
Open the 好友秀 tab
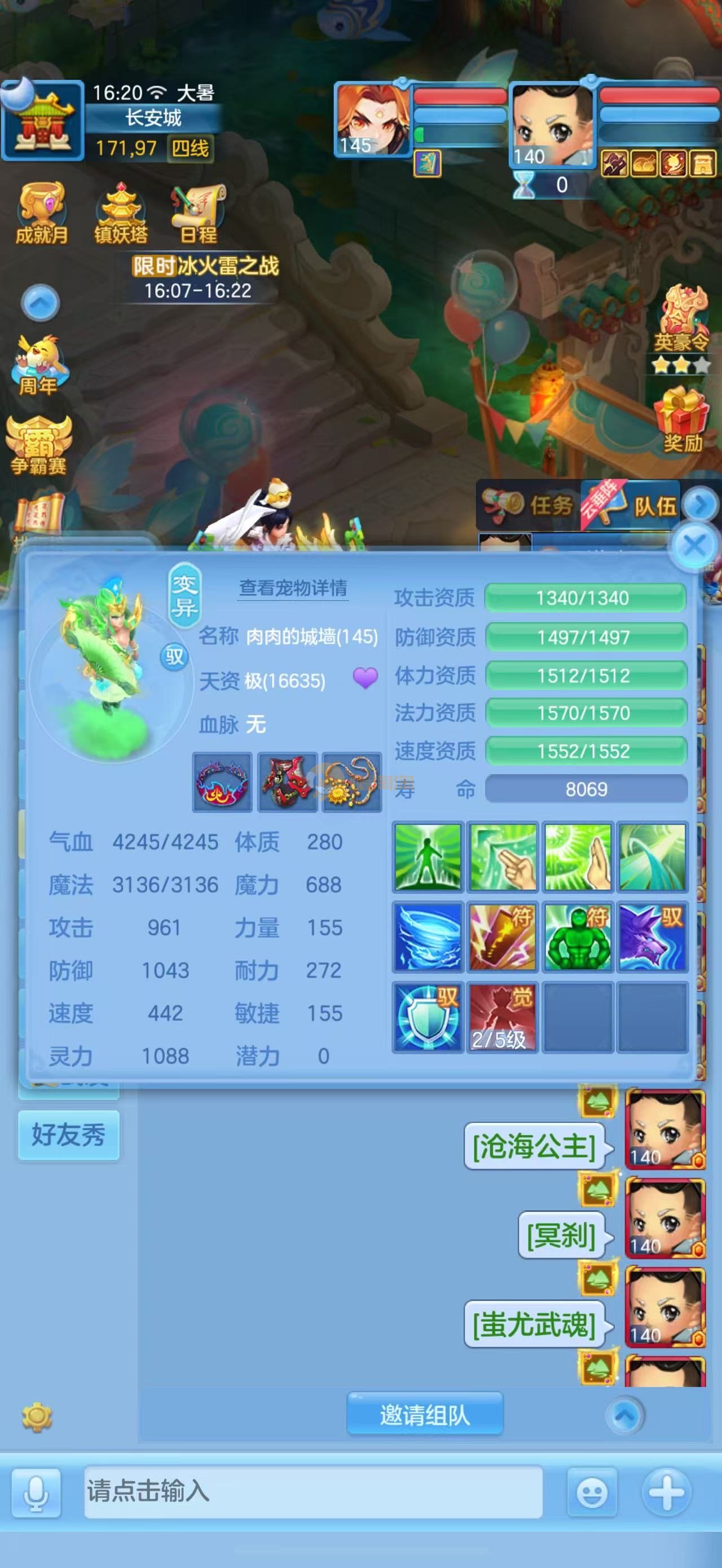[68, 1134]
